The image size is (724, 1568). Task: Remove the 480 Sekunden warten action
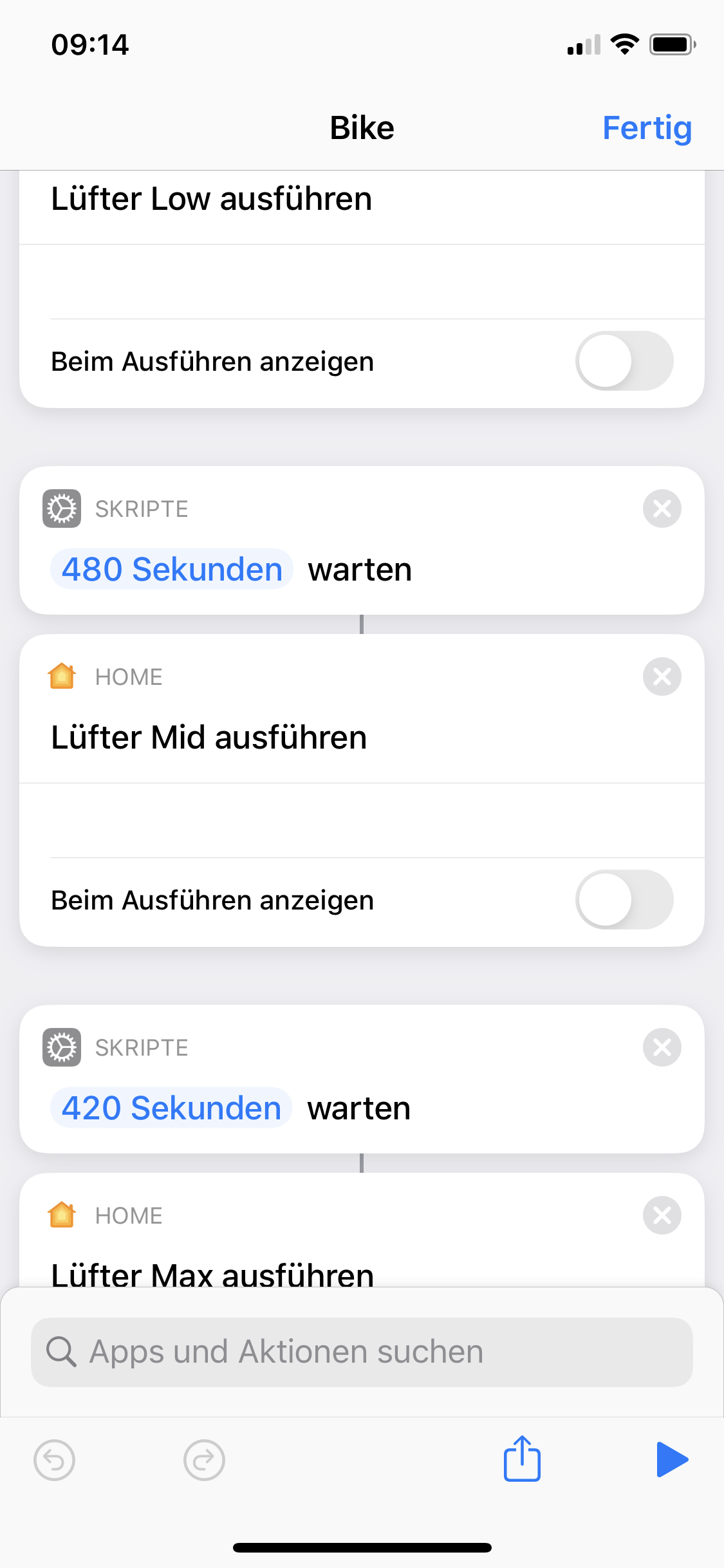click(x=662, y=509)
